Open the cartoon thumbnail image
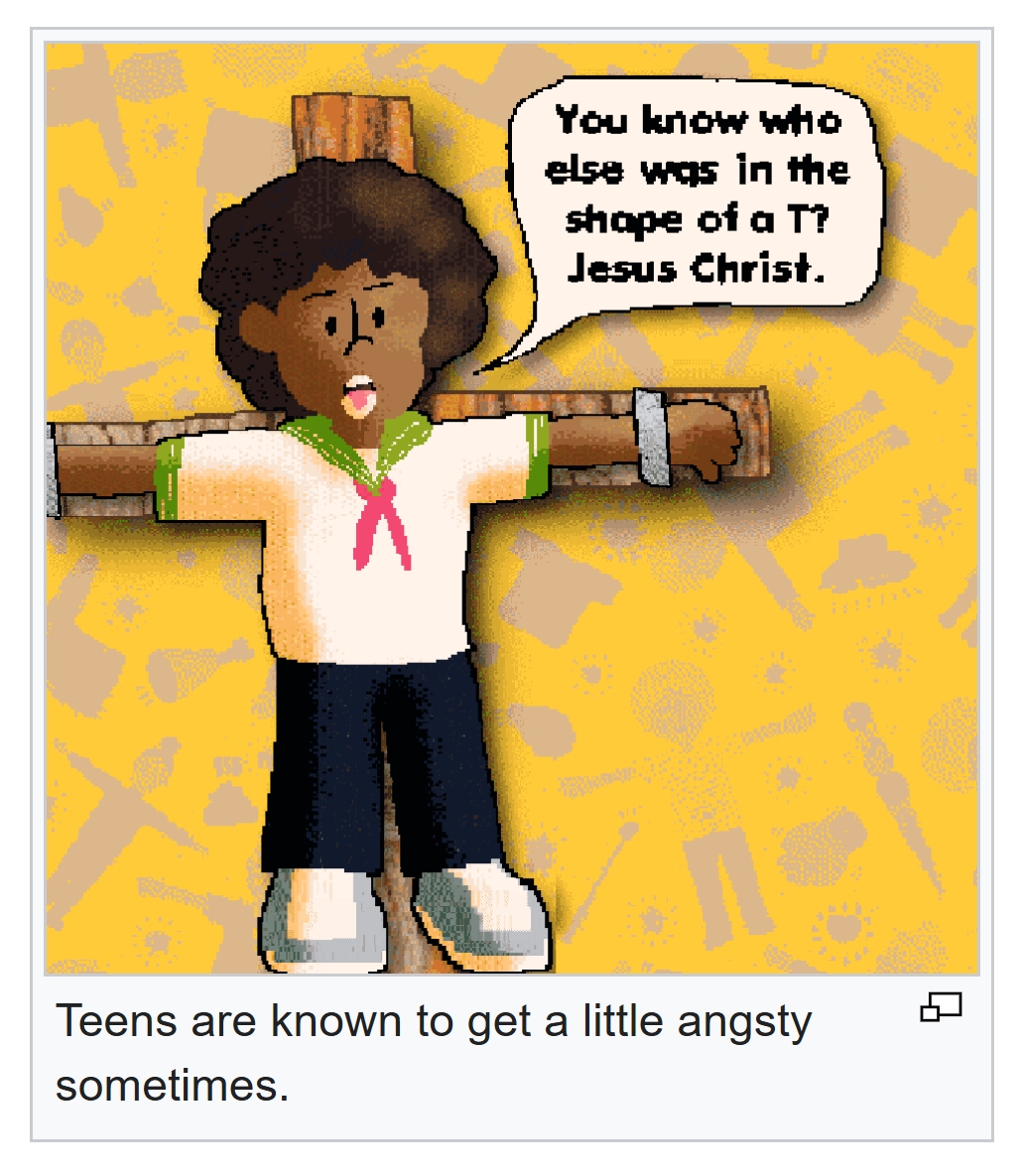The width and height of the screenshot is (1021, 1176). point(511,508)
